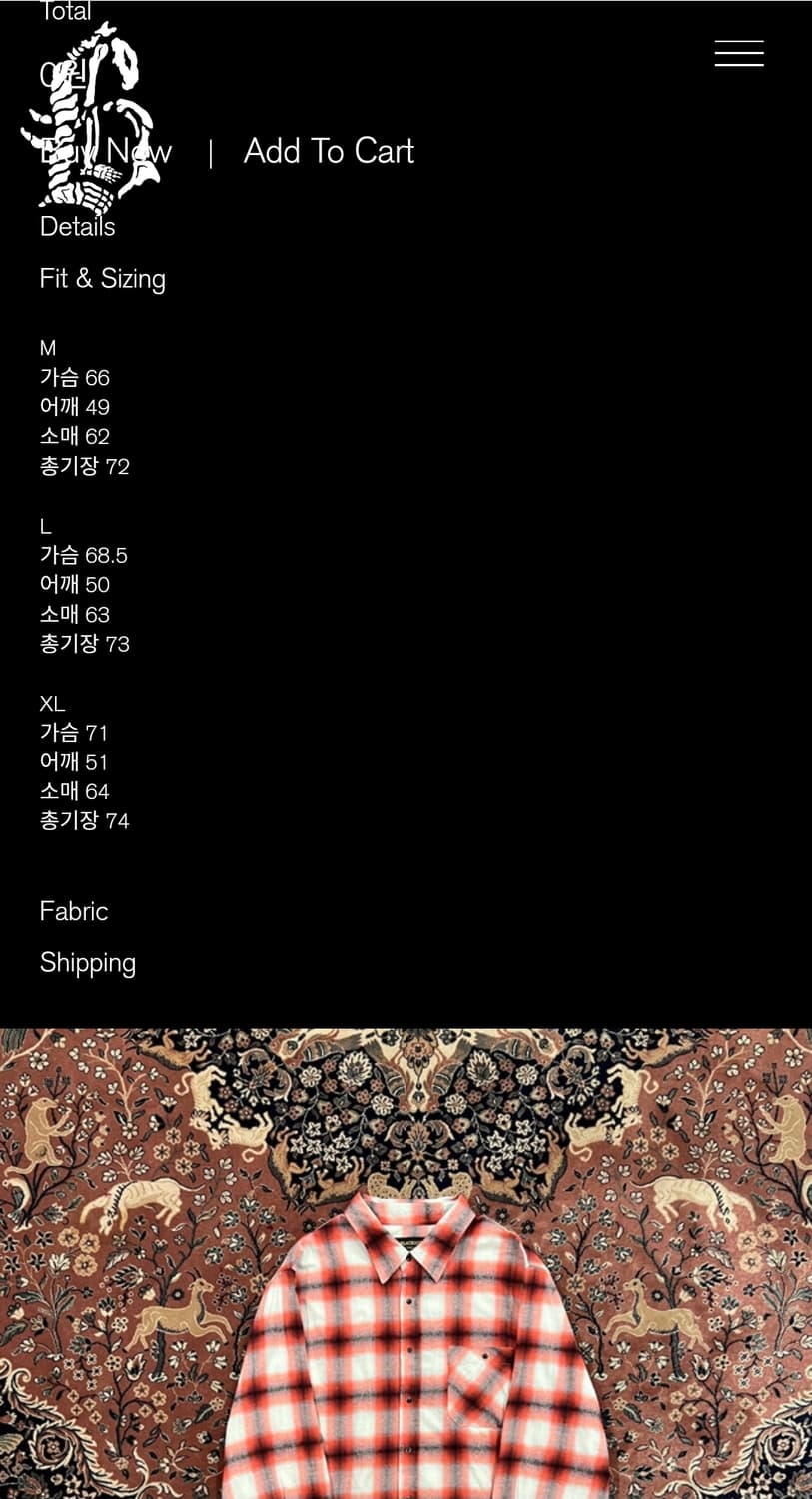The height and width of the screenshot is (1499, 812).
Task: Select size L from the sizing list
Action: pyautogui.click(x=45, y=526)
